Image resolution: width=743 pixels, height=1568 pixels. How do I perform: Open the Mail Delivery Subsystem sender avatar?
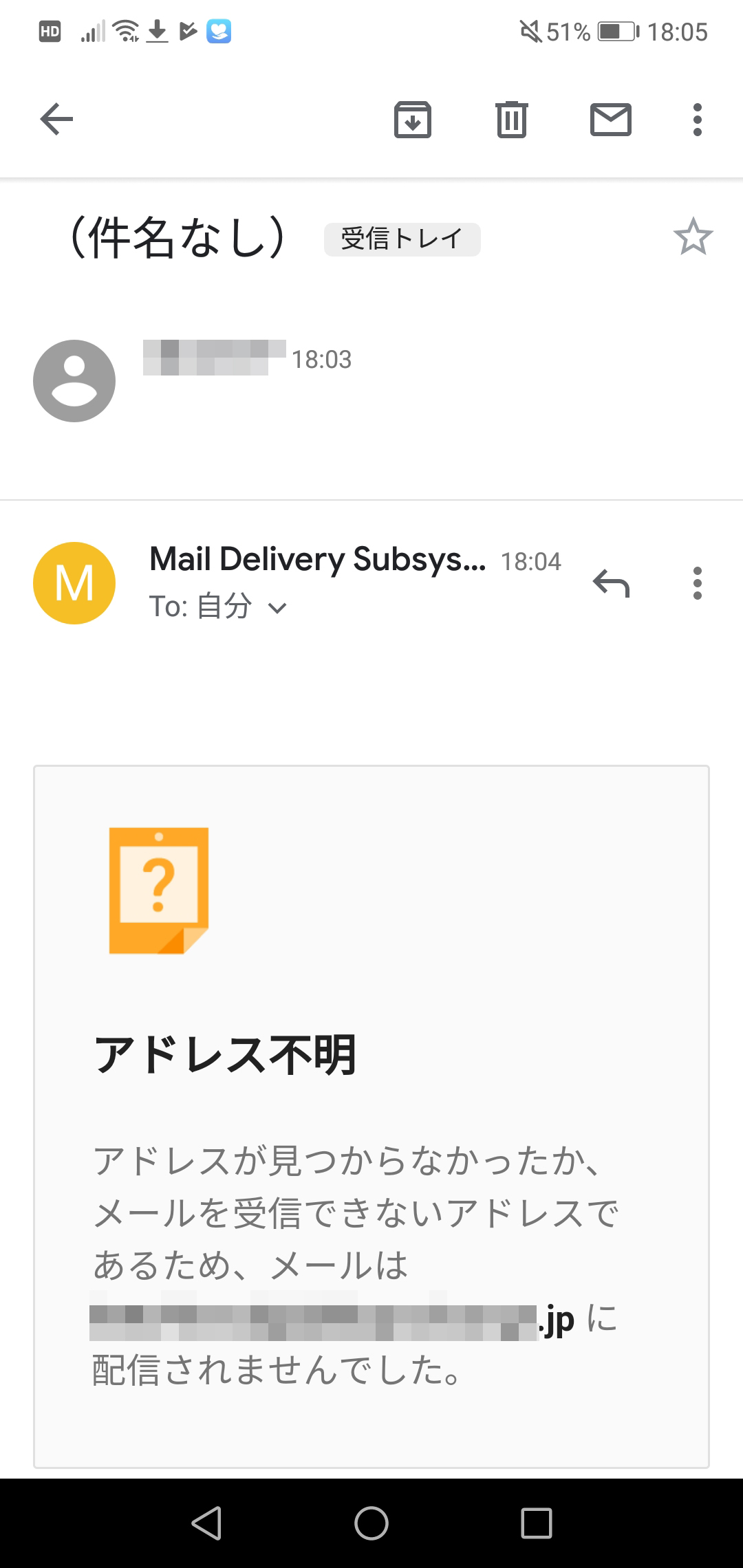pos(74,583)
